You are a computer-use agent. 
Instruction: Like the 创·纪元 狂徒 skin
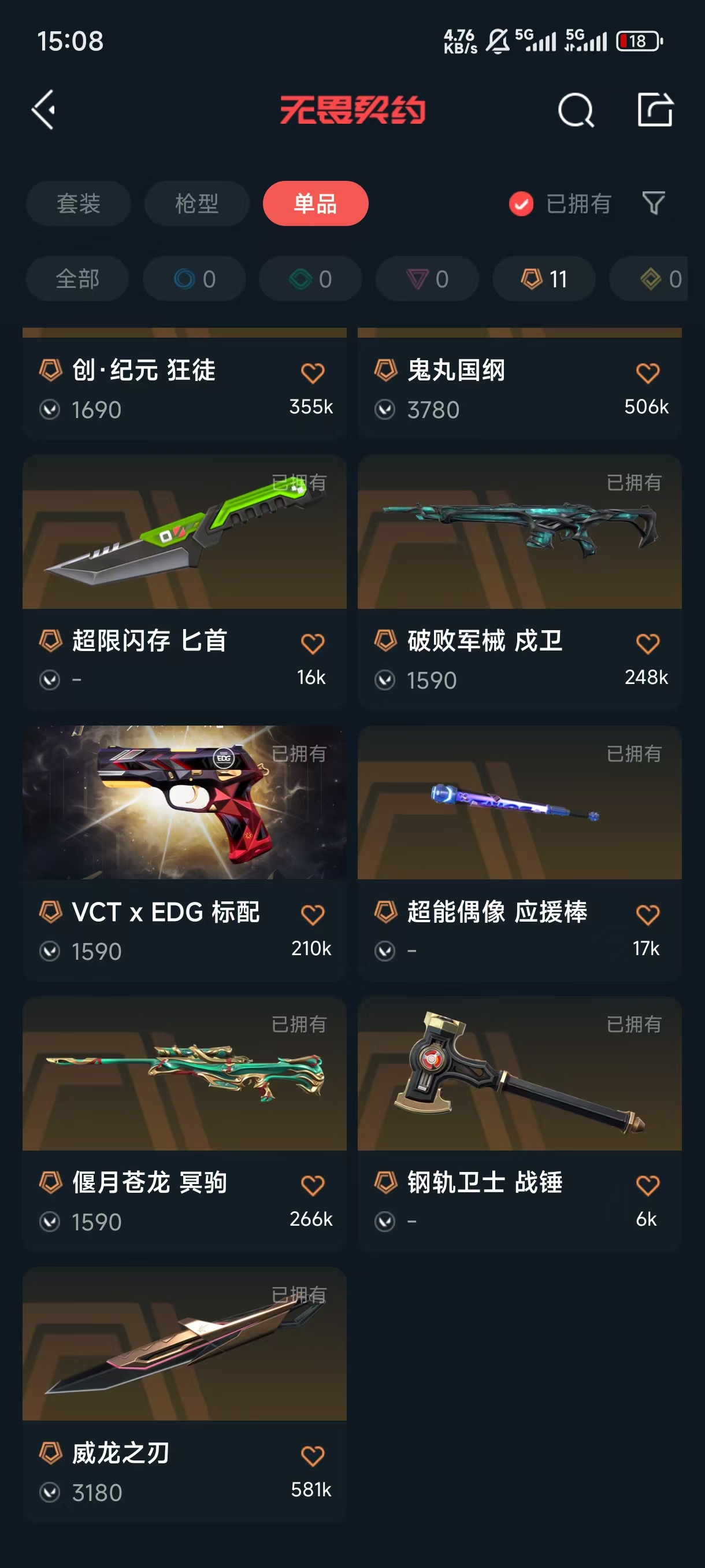pos(313,372)
